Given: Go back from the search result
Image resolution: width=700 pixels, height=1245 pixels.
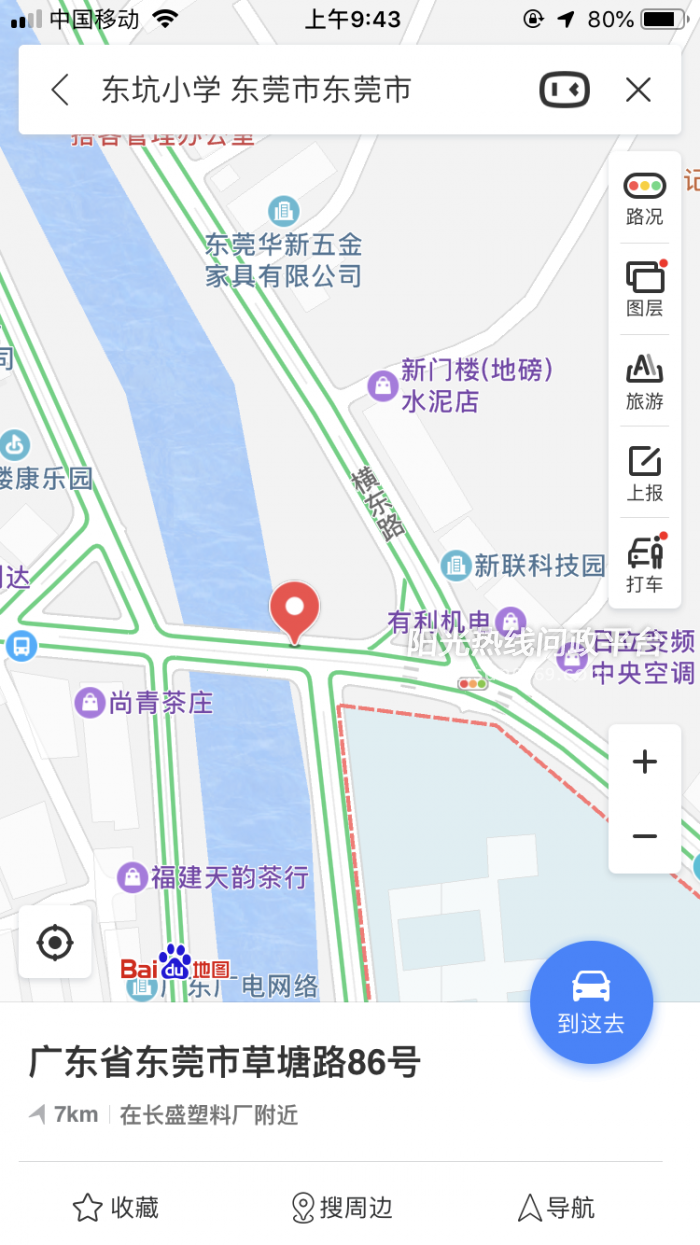Looking at the screenshot, I should [60, 90].
